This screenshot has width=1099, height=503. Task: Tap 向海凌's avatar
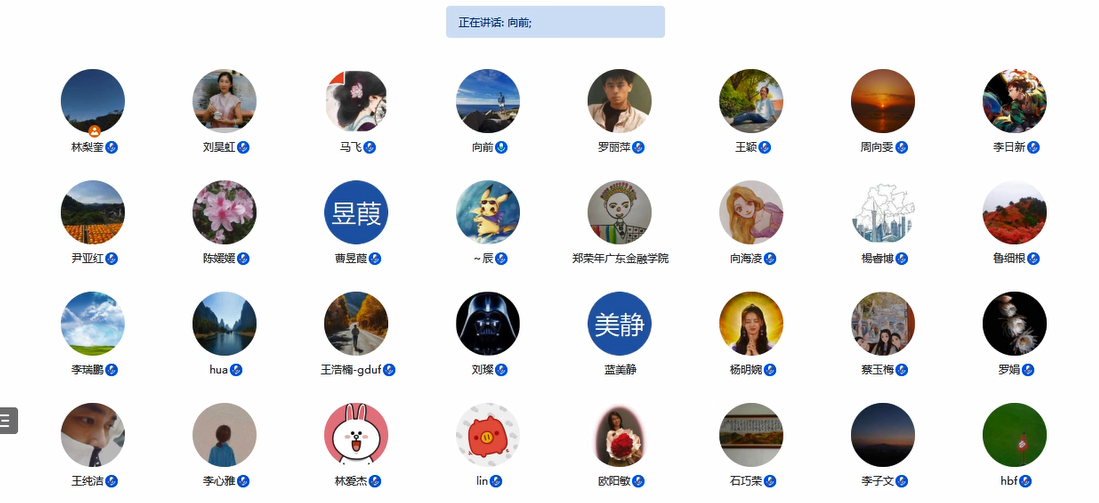point(751,212)
